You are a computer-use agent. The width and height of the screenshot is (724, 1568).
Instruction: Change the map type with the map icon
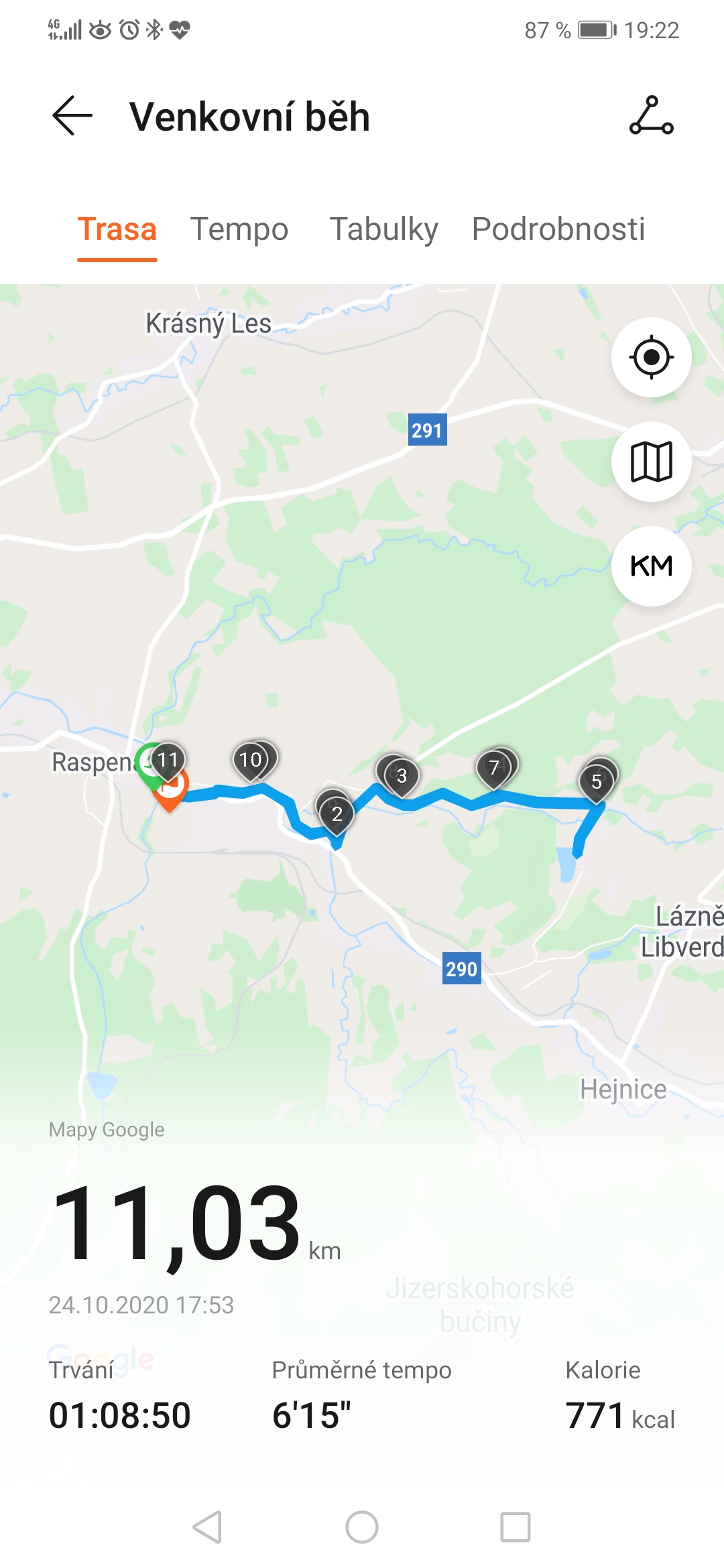coord(652,462)
